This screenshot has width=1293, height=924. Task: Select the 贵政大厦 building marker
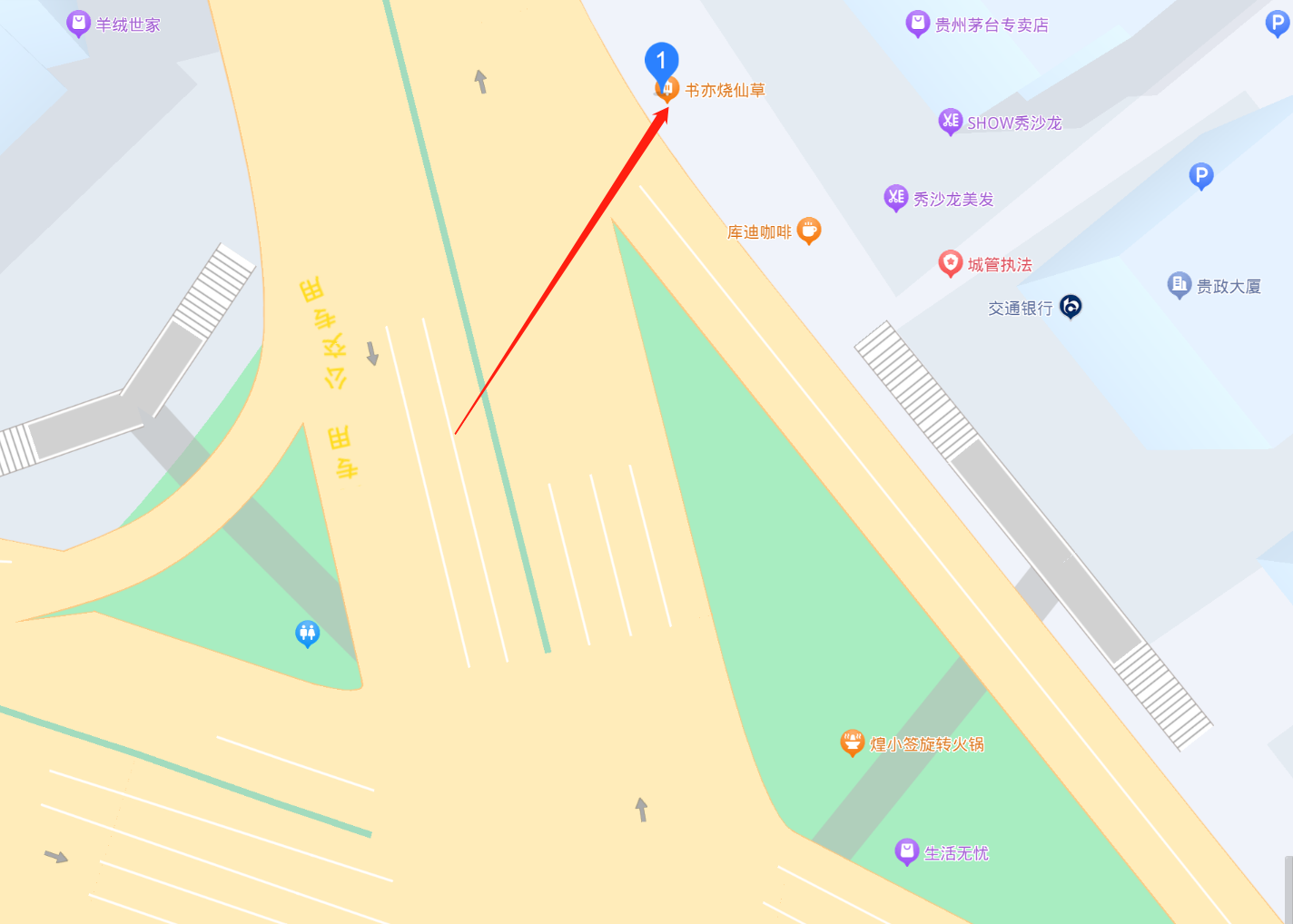1179,286
